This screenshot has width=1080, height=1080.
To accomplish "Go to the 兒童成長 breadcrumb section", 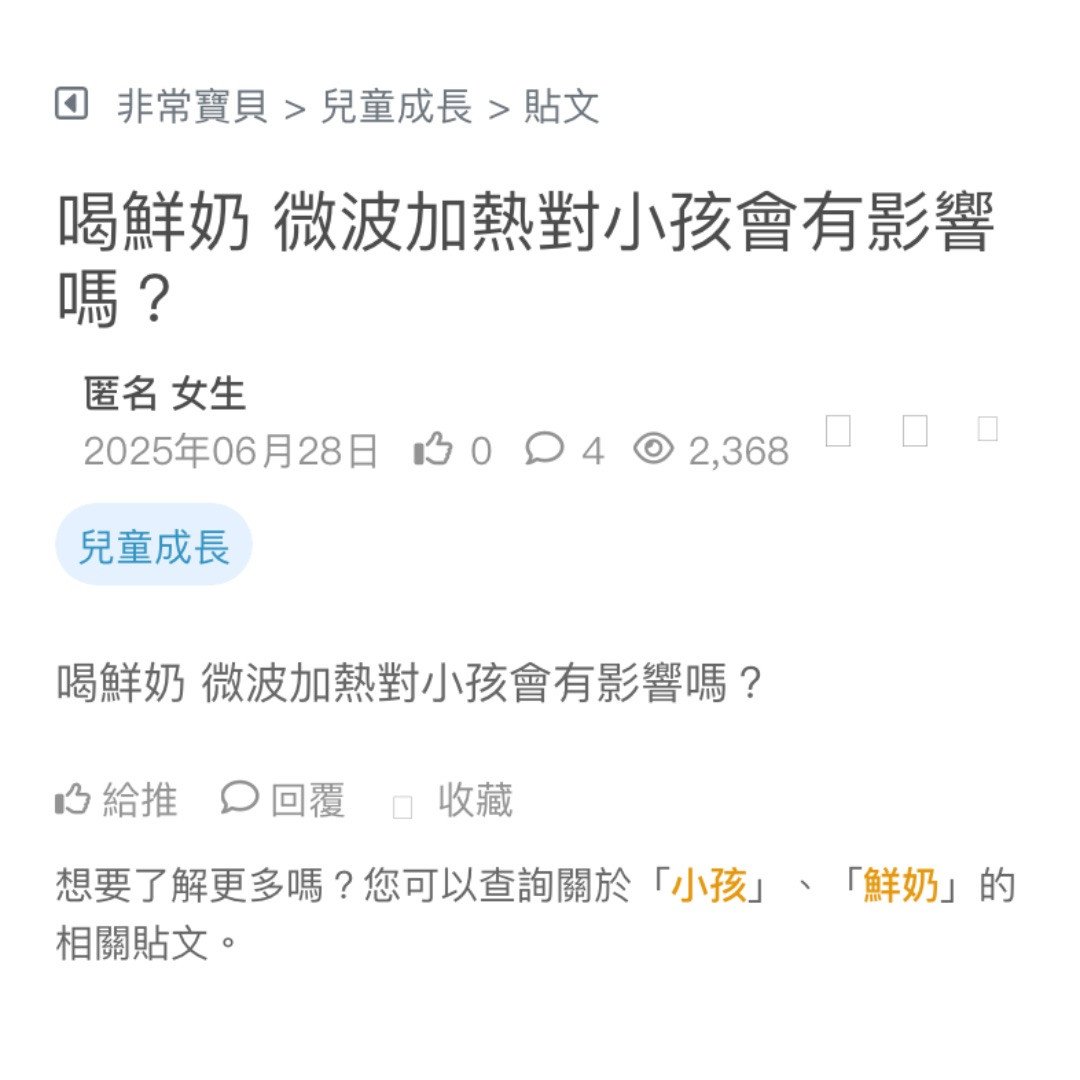I will tap(397, 106).
